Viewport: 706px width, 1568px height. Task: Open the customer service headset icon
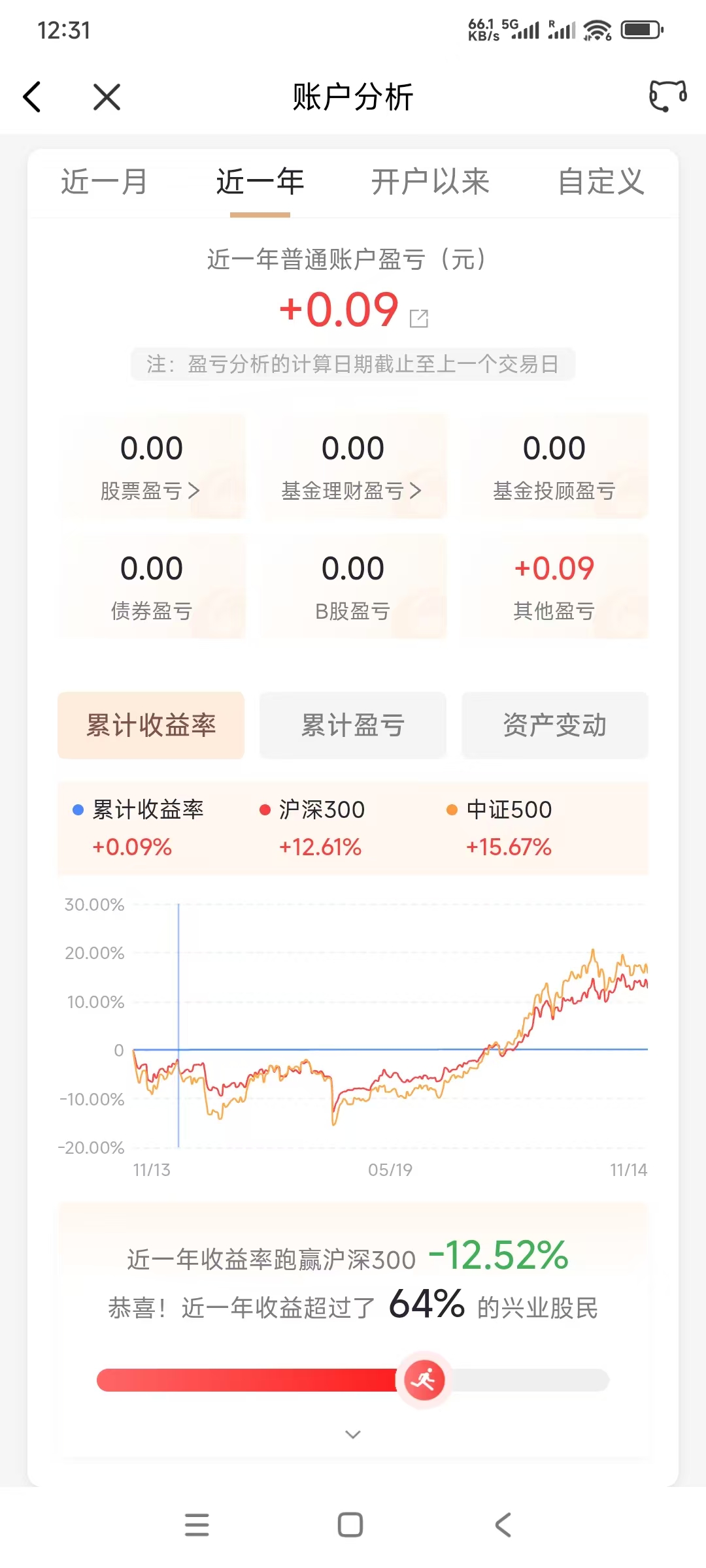point(667,96)
